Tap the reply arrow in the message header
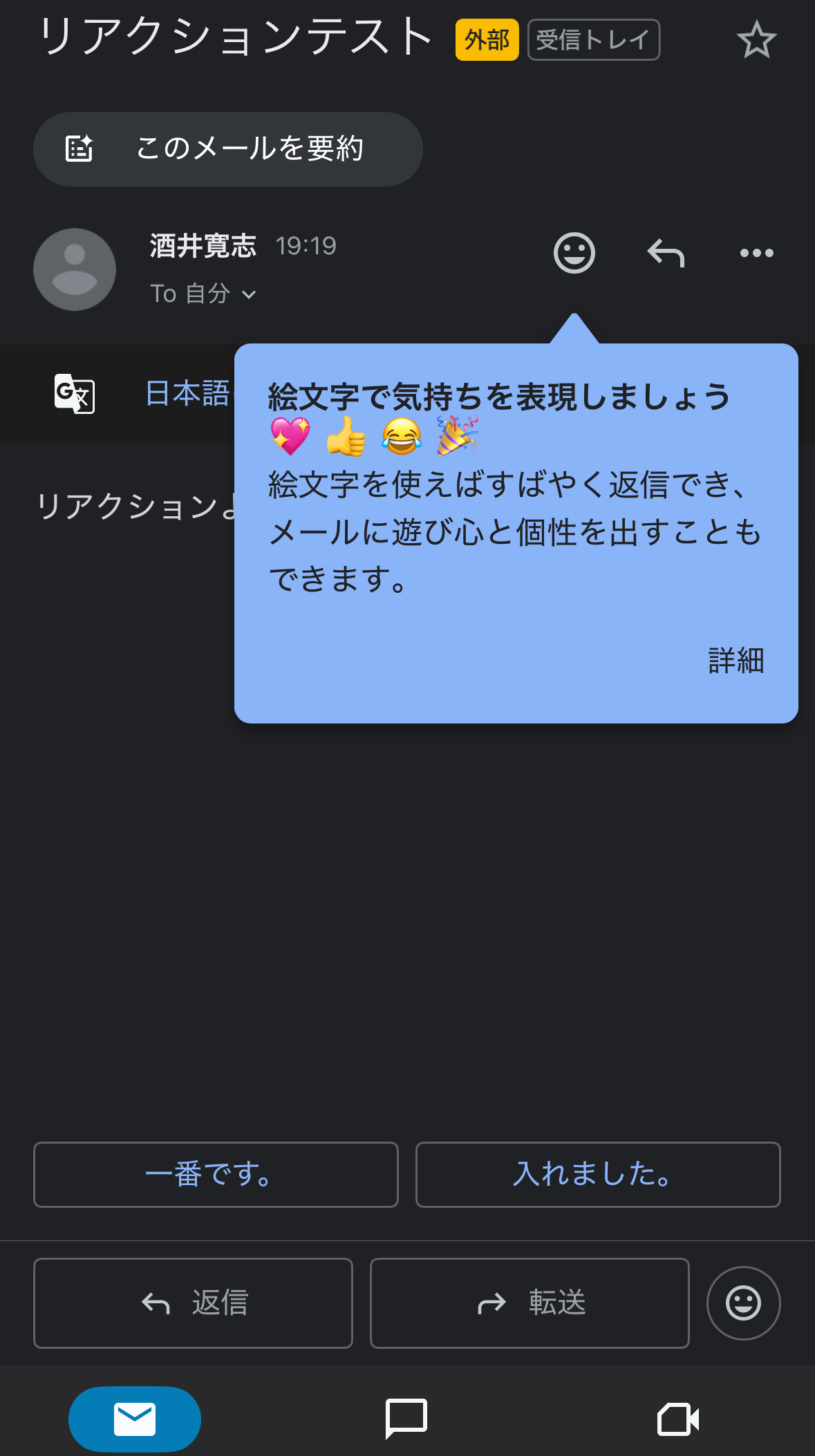Image resolution: width=815 pixels, height=1456 pixels. click(x=666, y=253)
